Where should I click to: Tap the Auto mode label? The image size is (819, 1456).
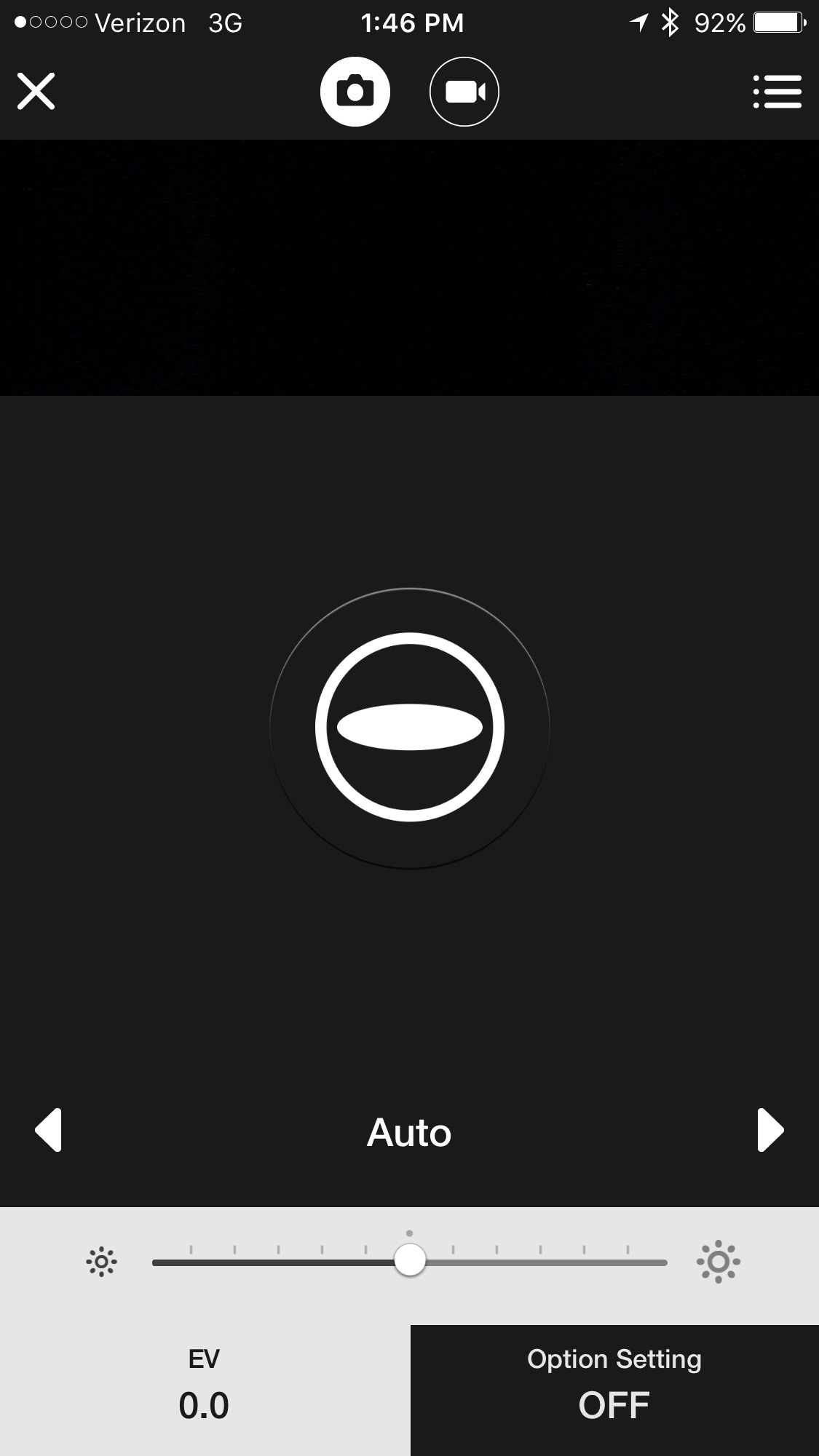point(409,1132)
